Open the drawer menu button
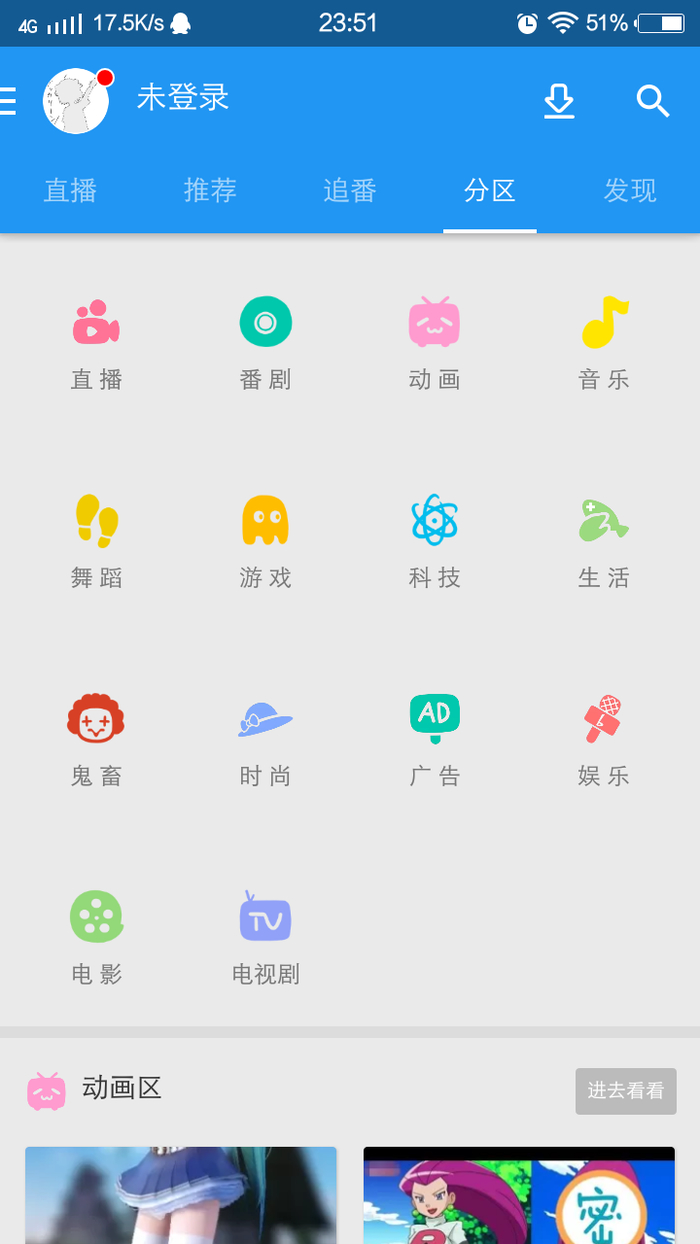The width and height of the screenshot is (700, 1244). [x=9, y=101]
